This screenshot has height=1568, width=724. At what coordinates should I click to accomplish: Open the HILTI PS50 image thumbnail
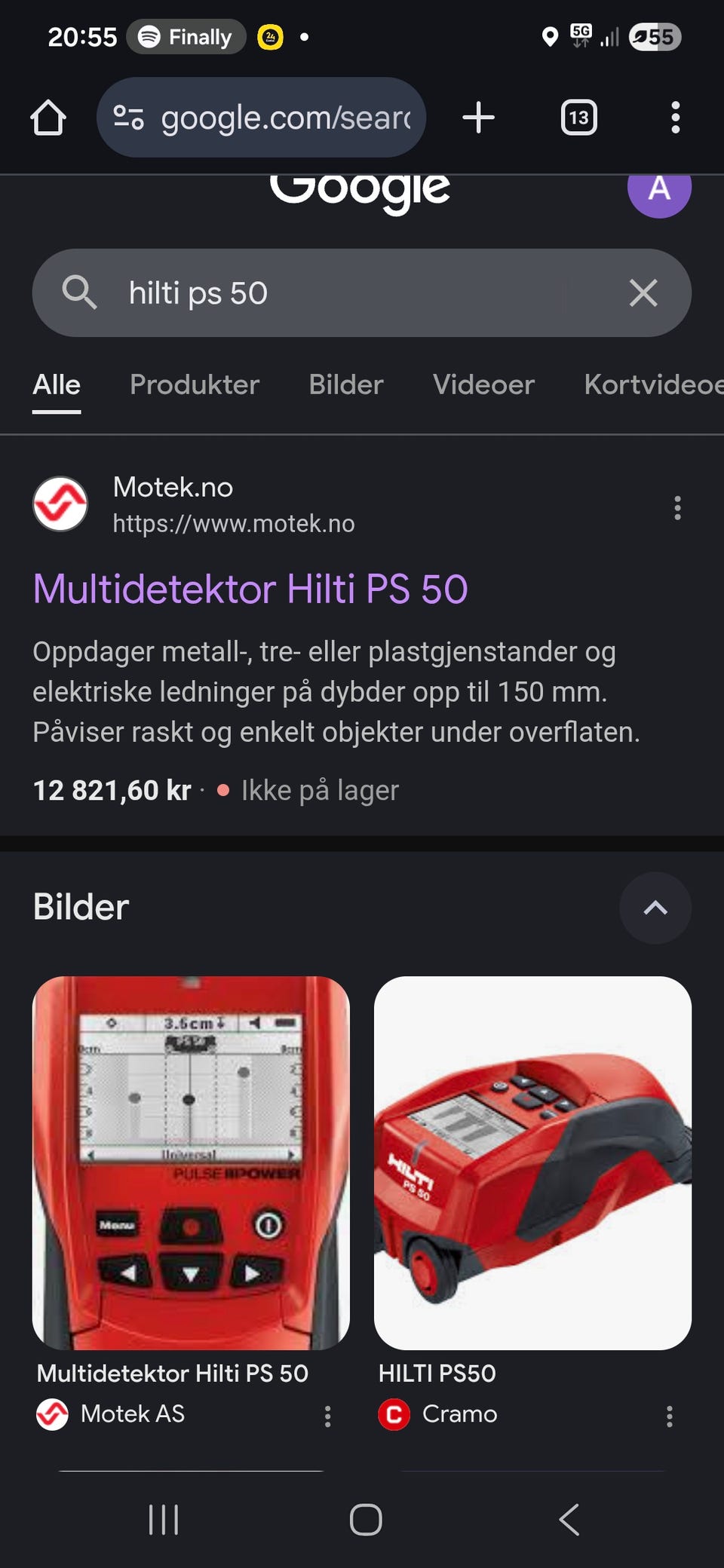pyautogui.click(x=532, y=1165)
